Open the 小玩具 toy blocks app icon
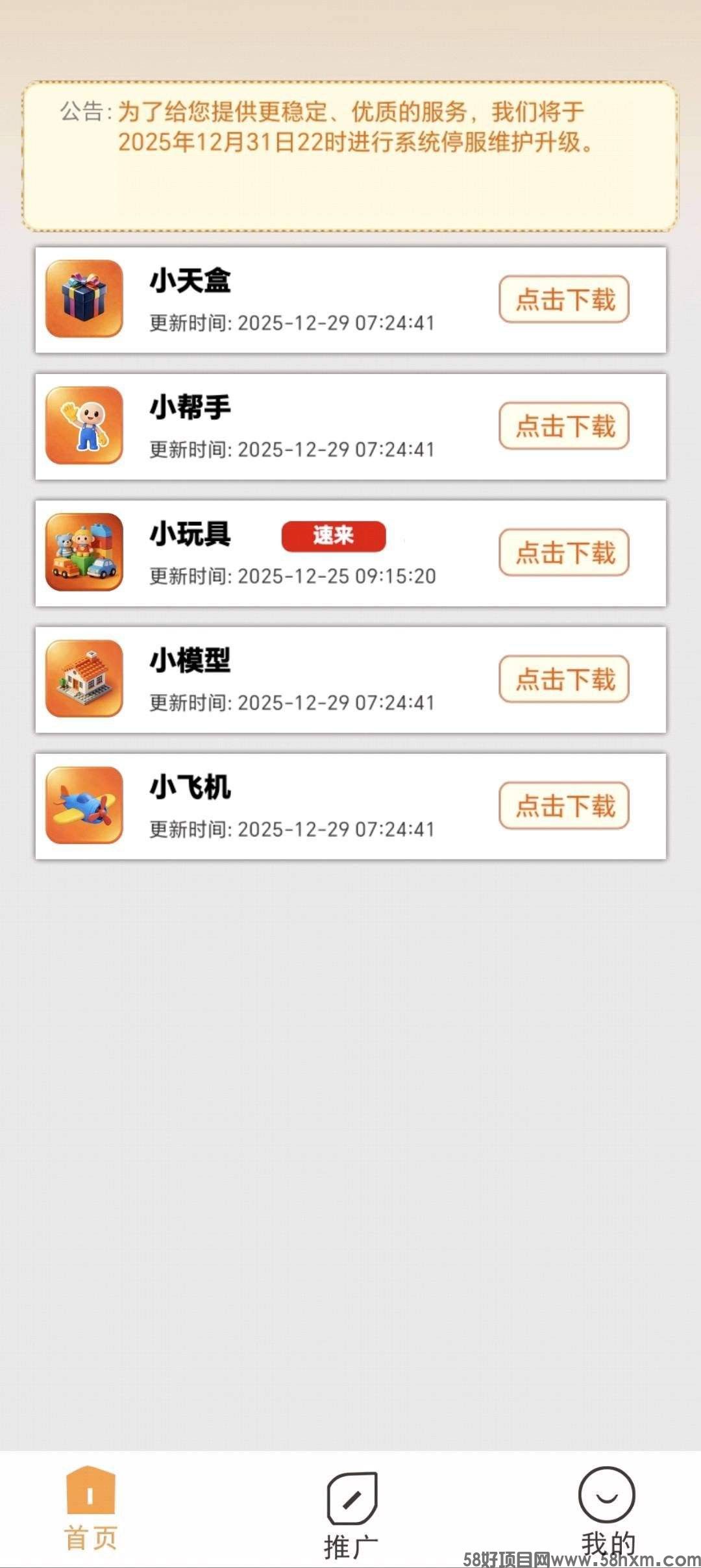This screenshot has width=701, height=1568. 85,553
